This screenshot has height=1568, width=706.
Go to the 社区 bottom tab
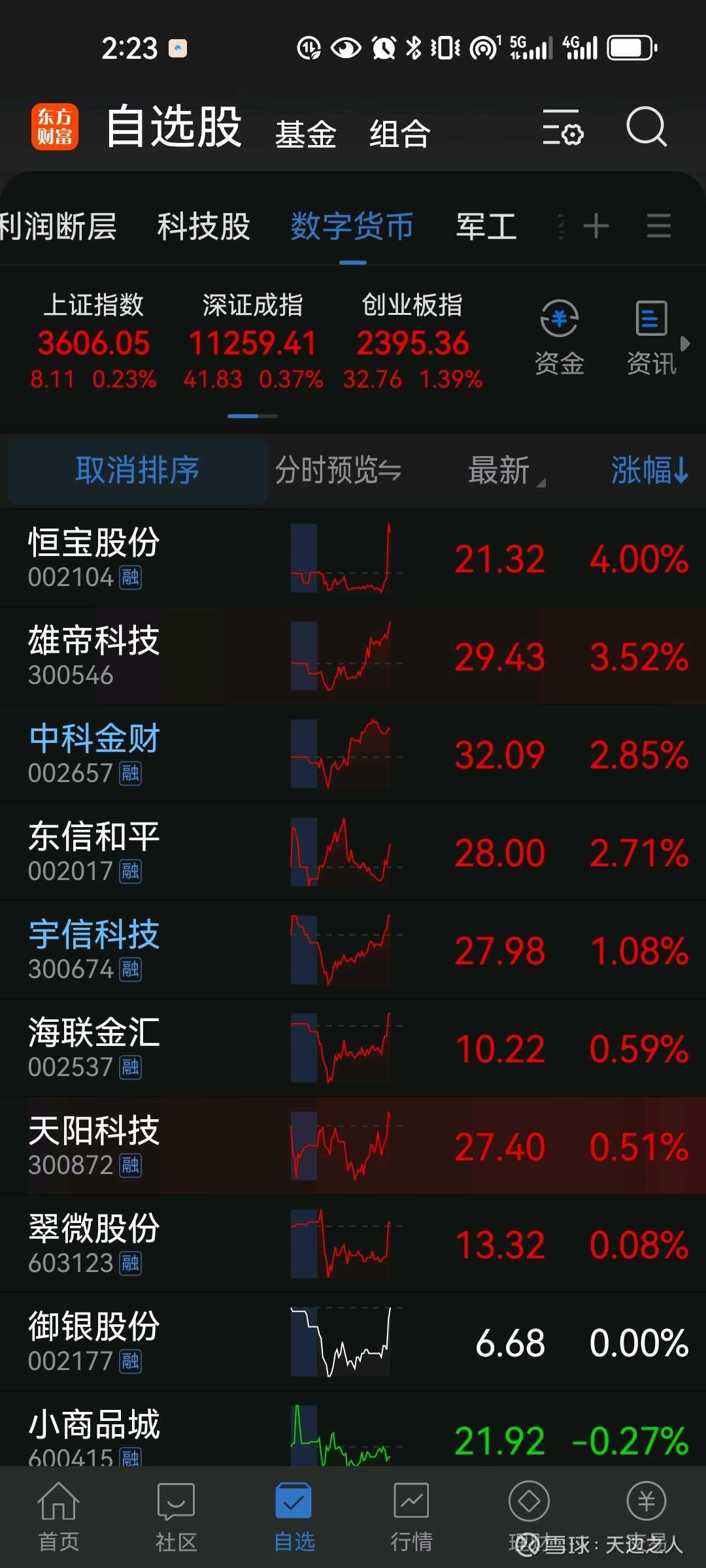(176, 1516)
